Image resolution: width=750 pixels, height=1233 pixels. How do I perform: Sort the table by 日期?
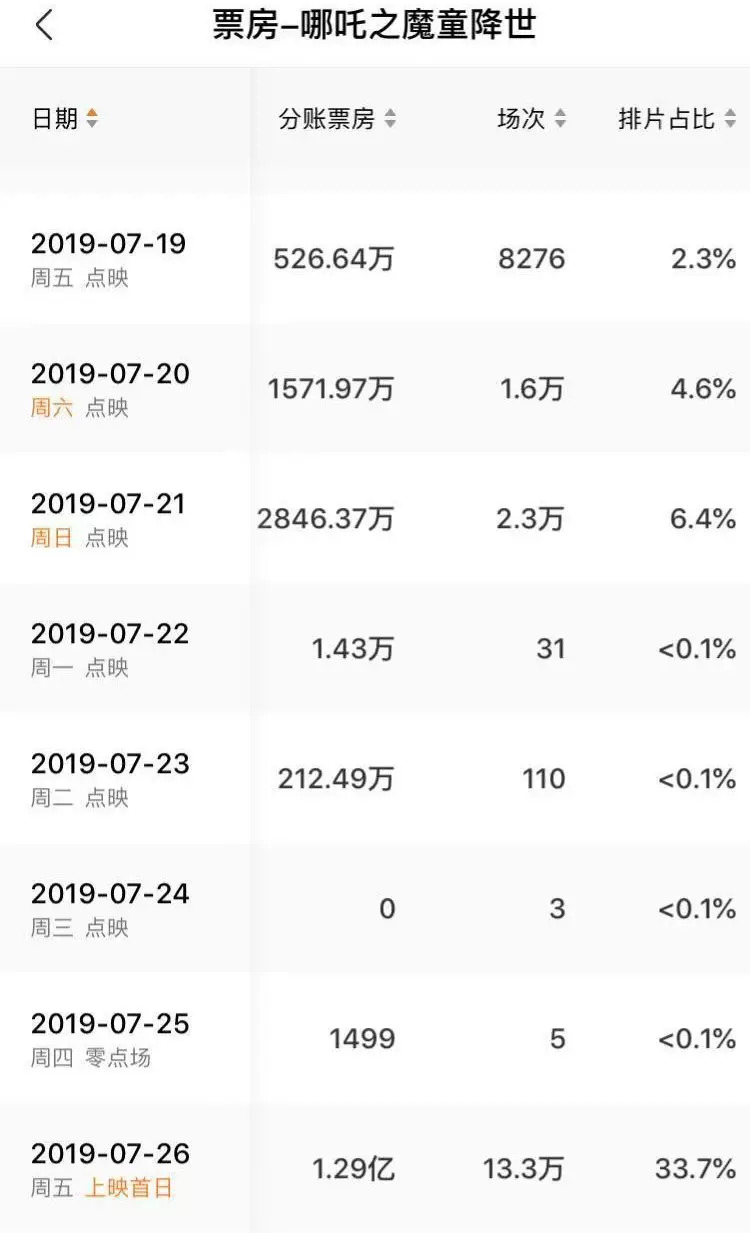[65, 119]
